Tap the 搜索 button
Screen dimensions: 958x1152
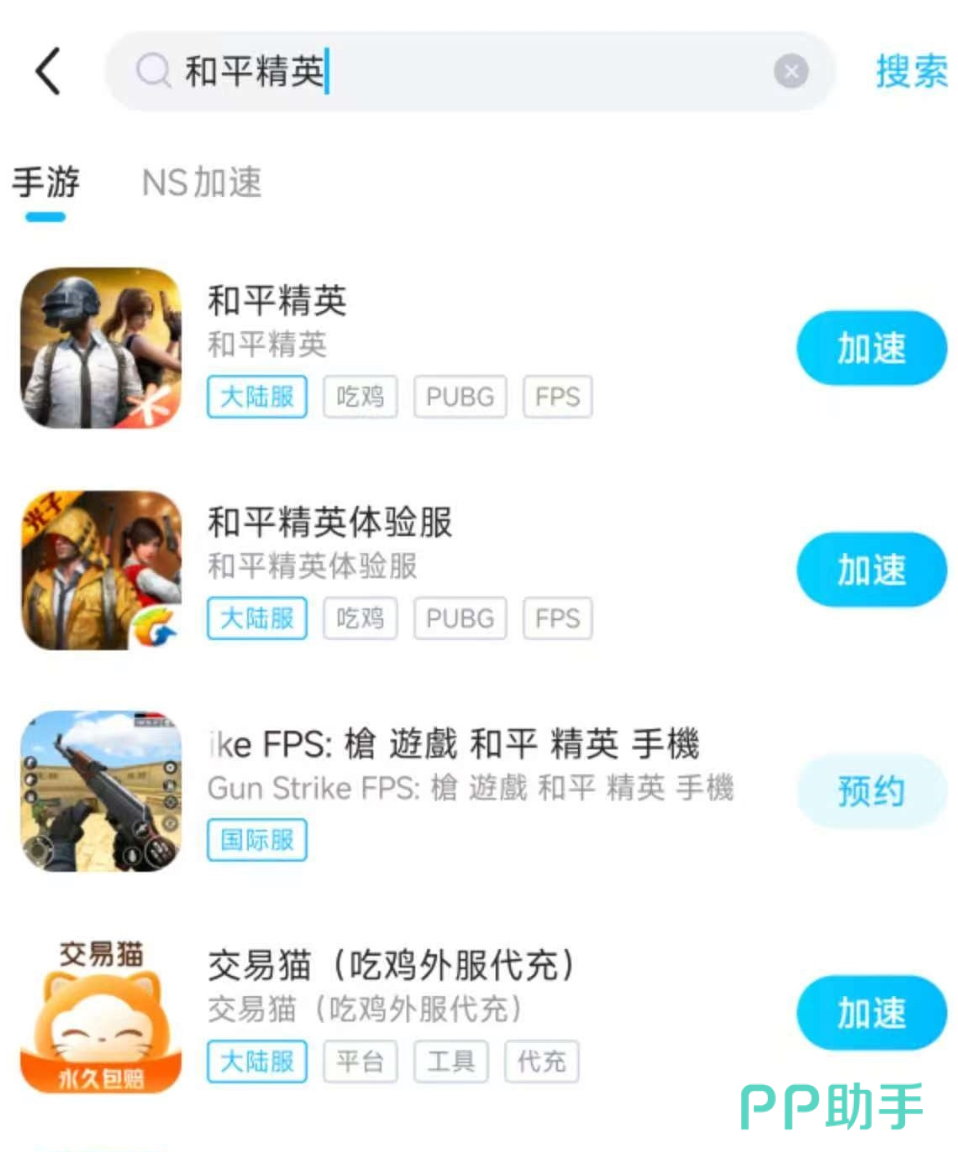click(x=911, y=72)
